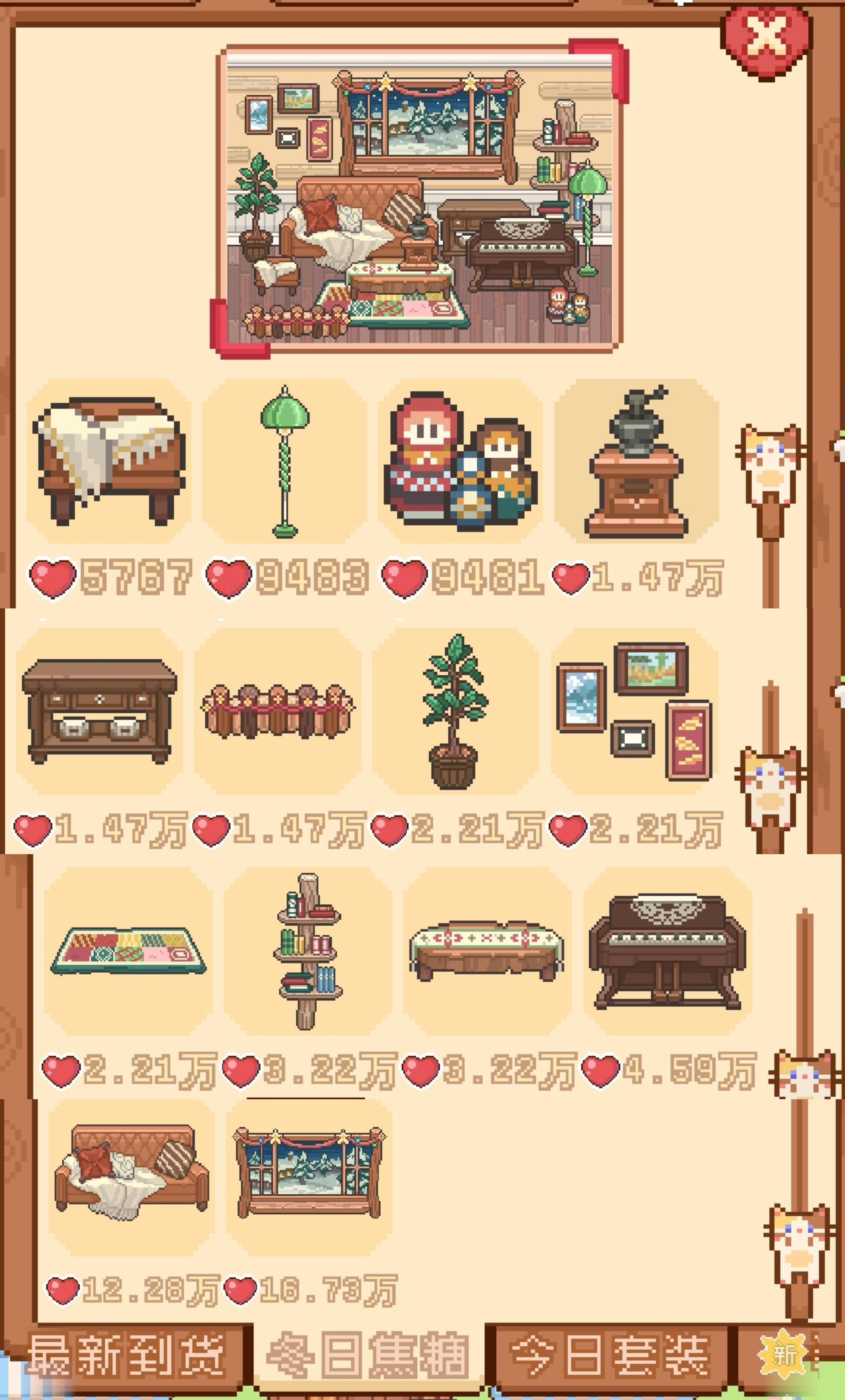Pick the coffee grinder item
845x1400 pixels.
click(636, 461)
